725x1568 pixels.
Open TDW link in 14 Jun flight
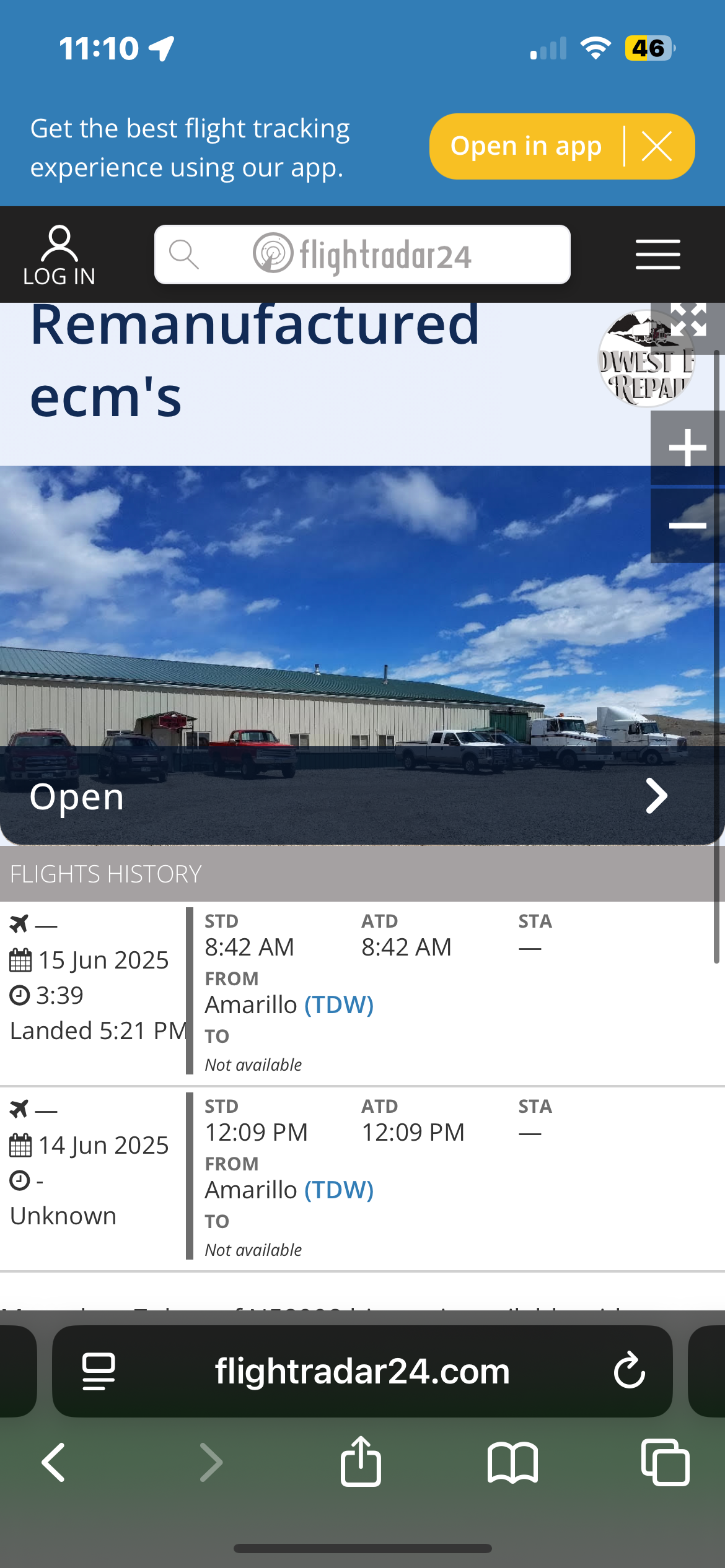(x=339, y=1190)
